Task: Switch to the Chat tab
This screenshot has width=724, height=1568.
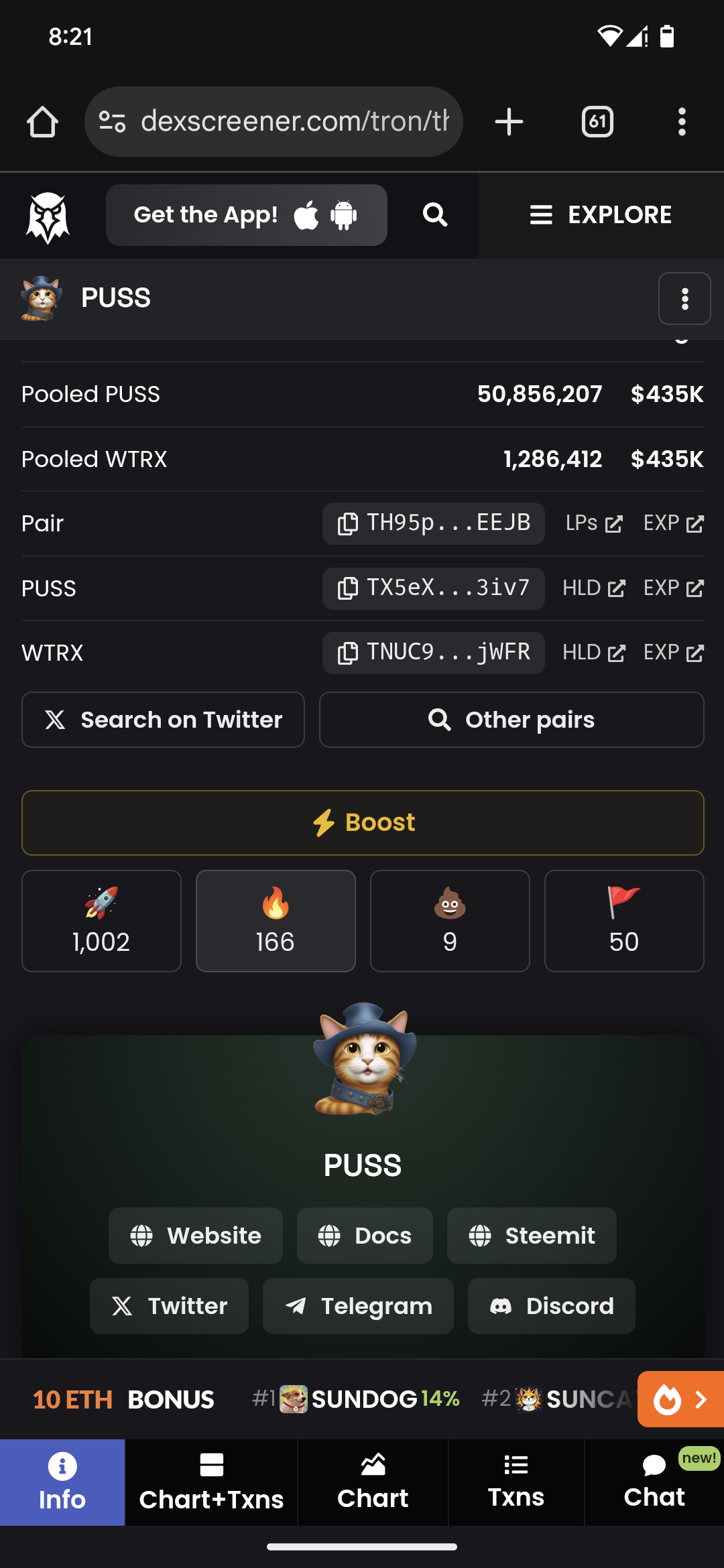Action: [x=654, y=1483]
